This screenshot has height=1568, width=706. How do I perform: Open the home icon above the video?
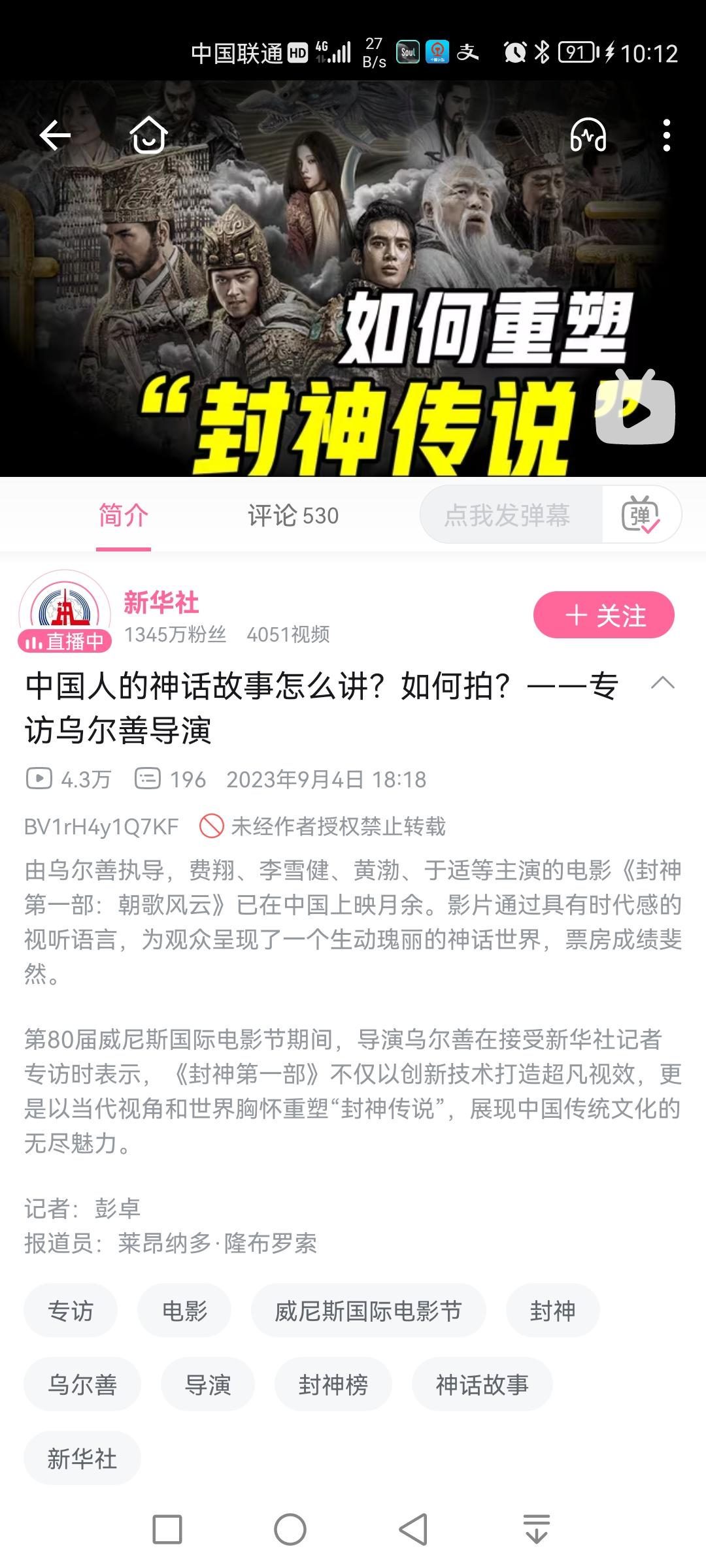click(x=148, y=135)
